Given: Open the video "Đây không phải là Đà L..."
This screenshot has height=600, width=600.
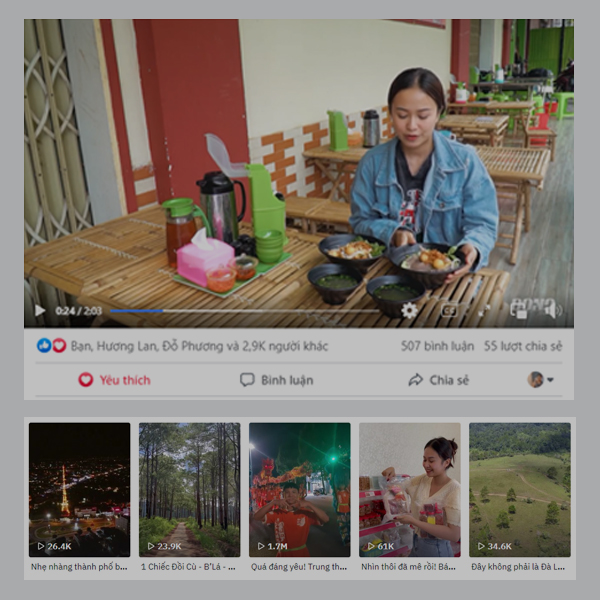Looking at the screenshot, I should click(x=519, y=490).
